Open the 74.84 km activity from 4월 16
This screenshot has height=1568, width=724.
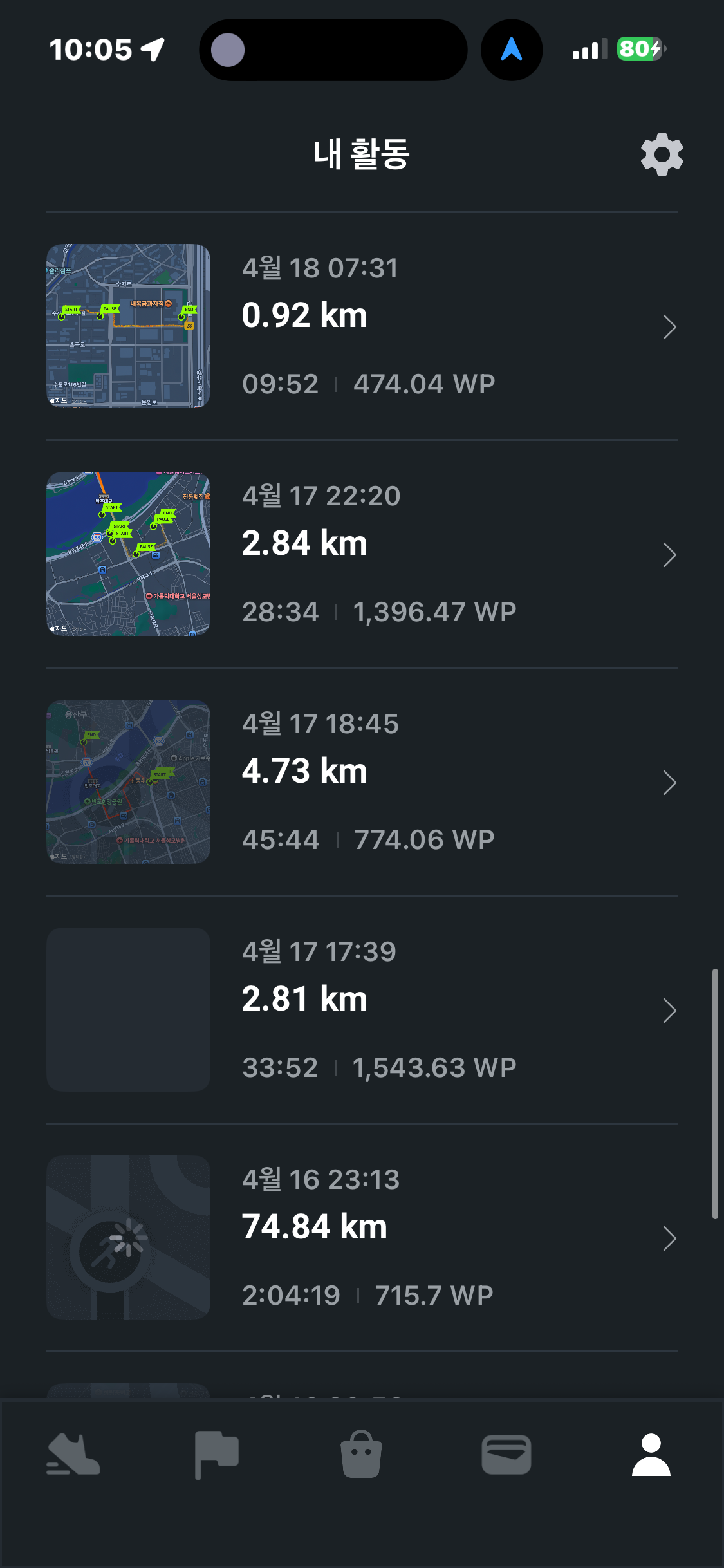coord(362,1237)
